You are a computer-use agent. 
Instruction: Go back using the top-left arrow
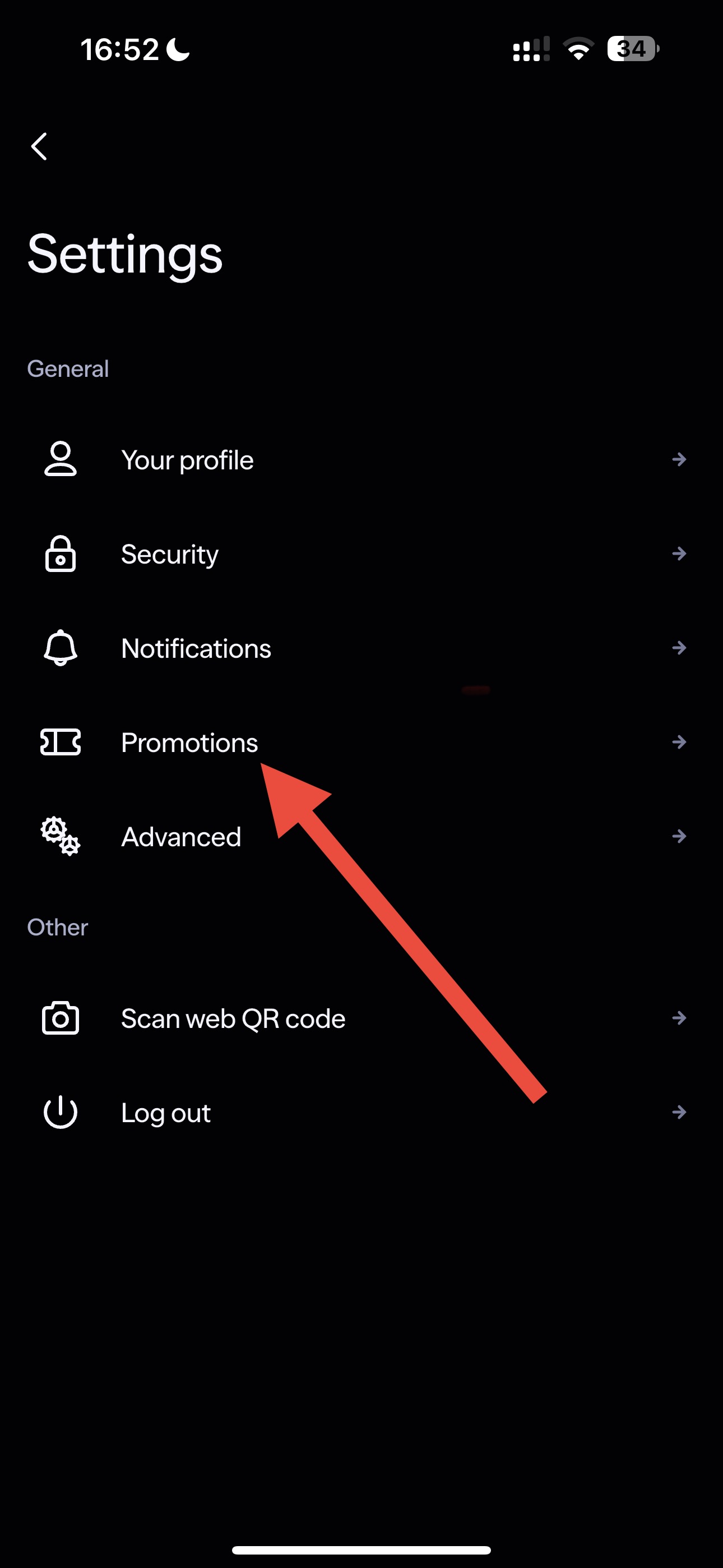click(x=40, y=147)
